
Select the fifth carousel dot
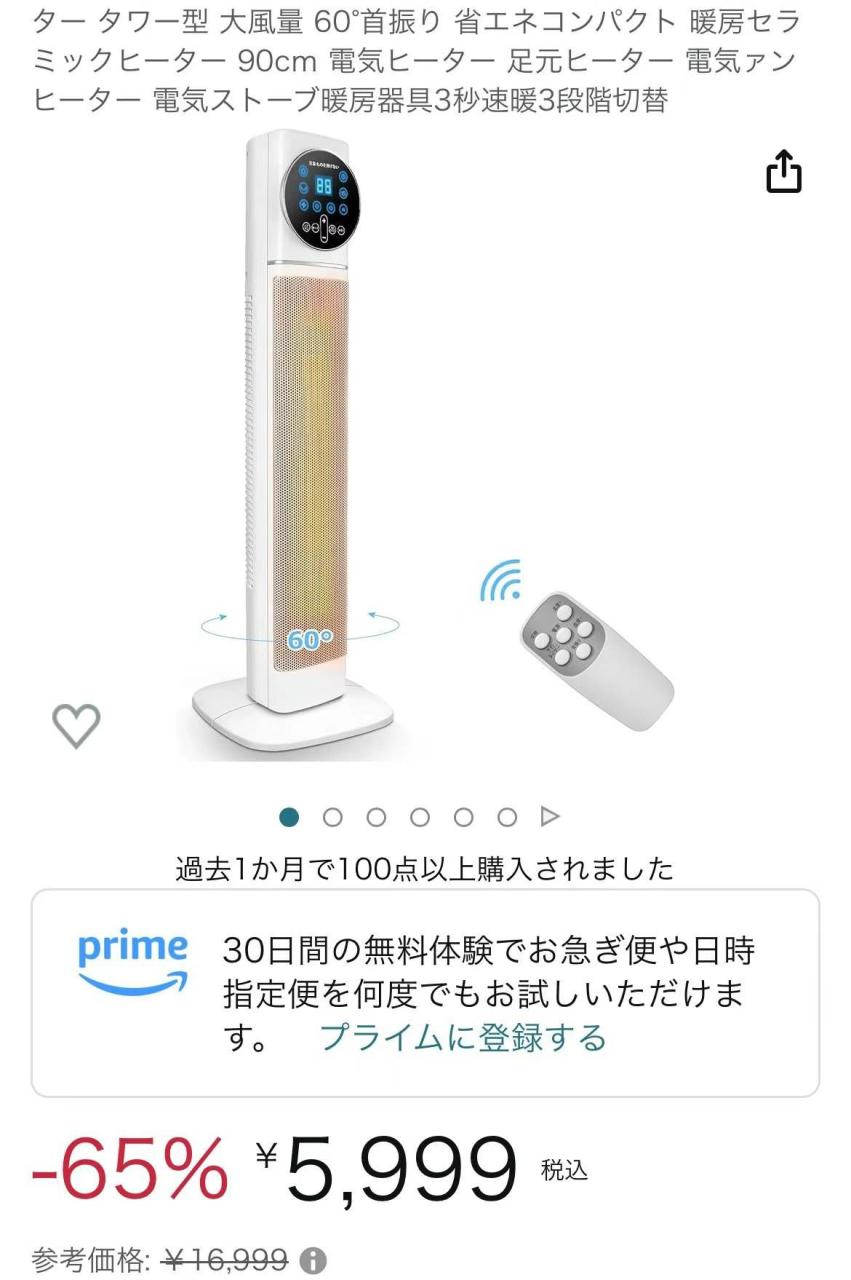pyautogui.click(x=463, y=817)
